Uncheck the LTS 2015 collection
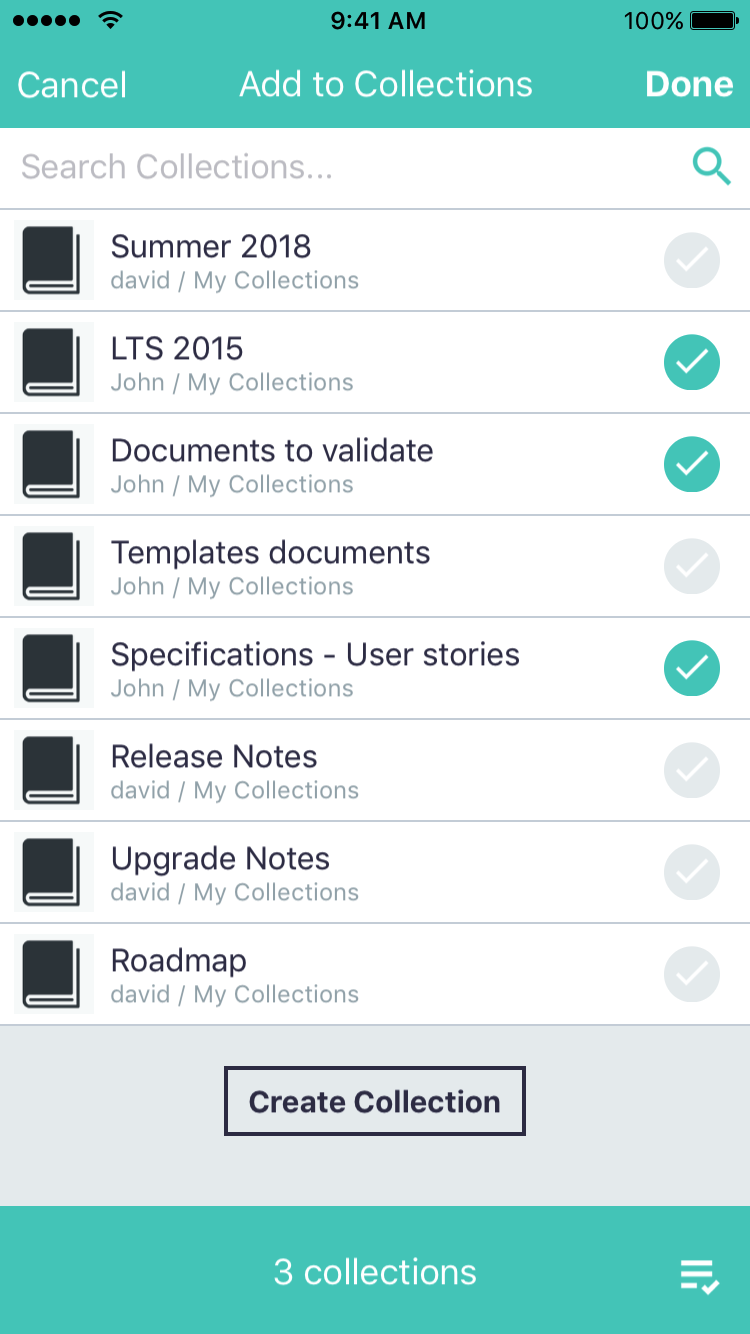 click(x=692, y=362)
